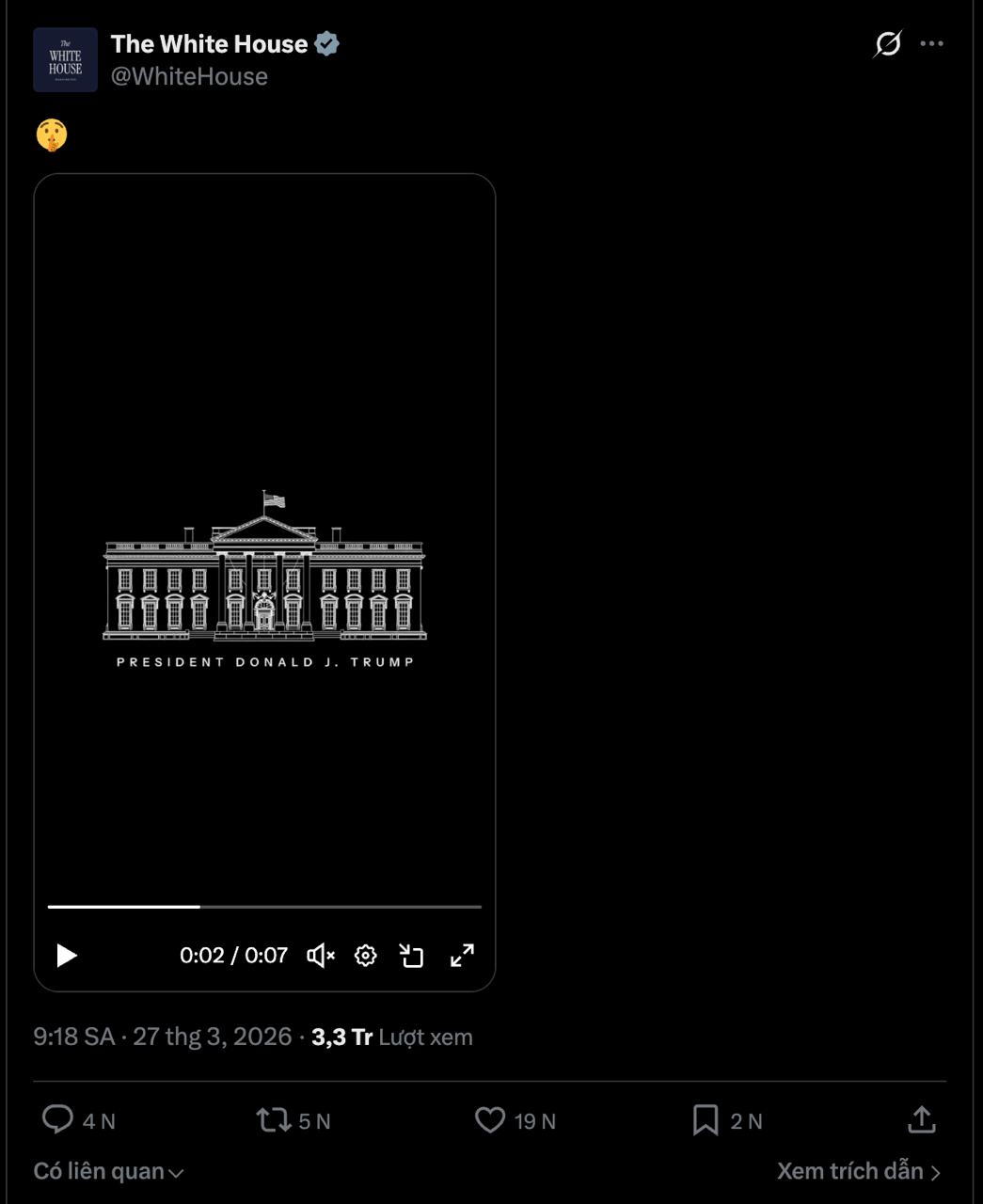
Task: Unmute the video sound
Action: pos(321,956)
